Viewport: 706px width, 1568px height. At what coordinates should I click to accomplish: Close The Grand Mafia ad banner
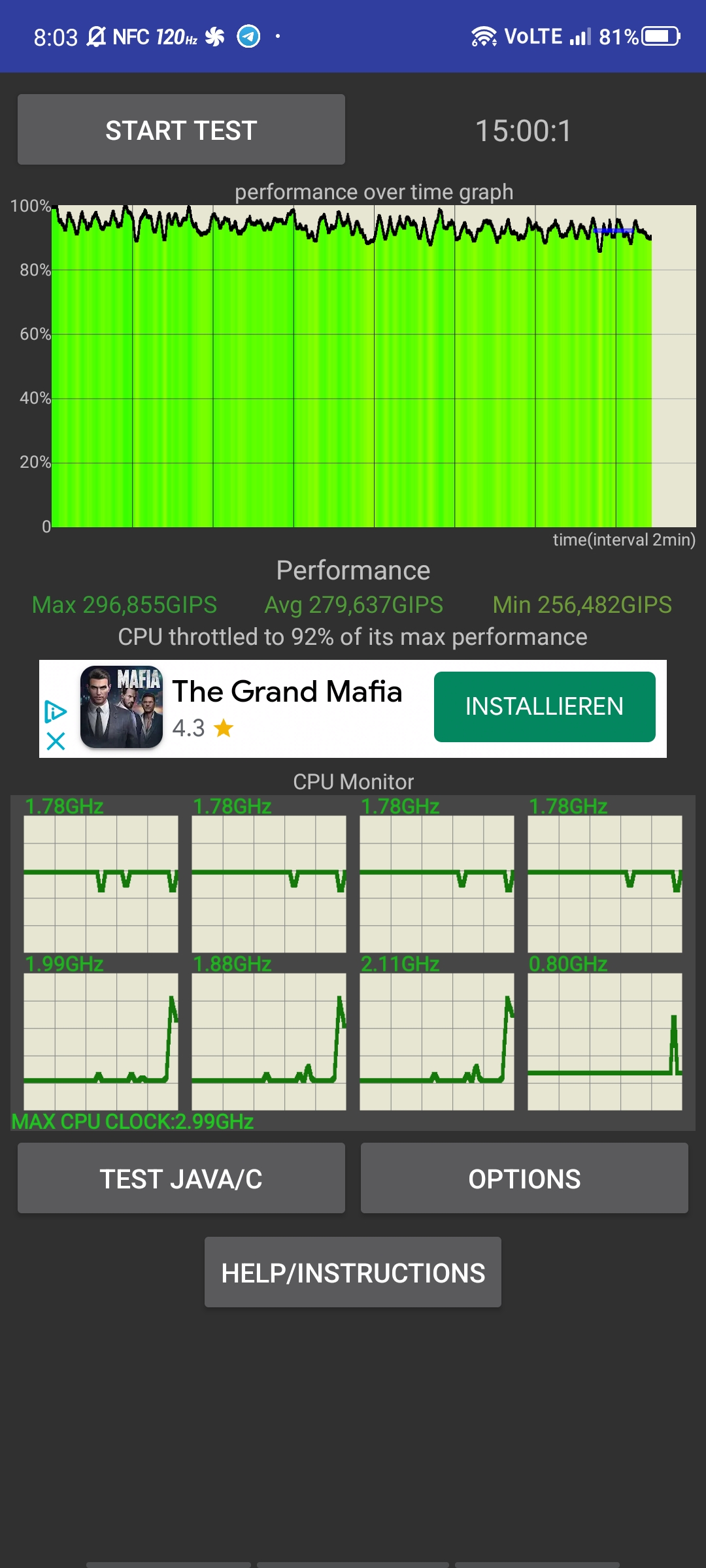coord(56,742)
